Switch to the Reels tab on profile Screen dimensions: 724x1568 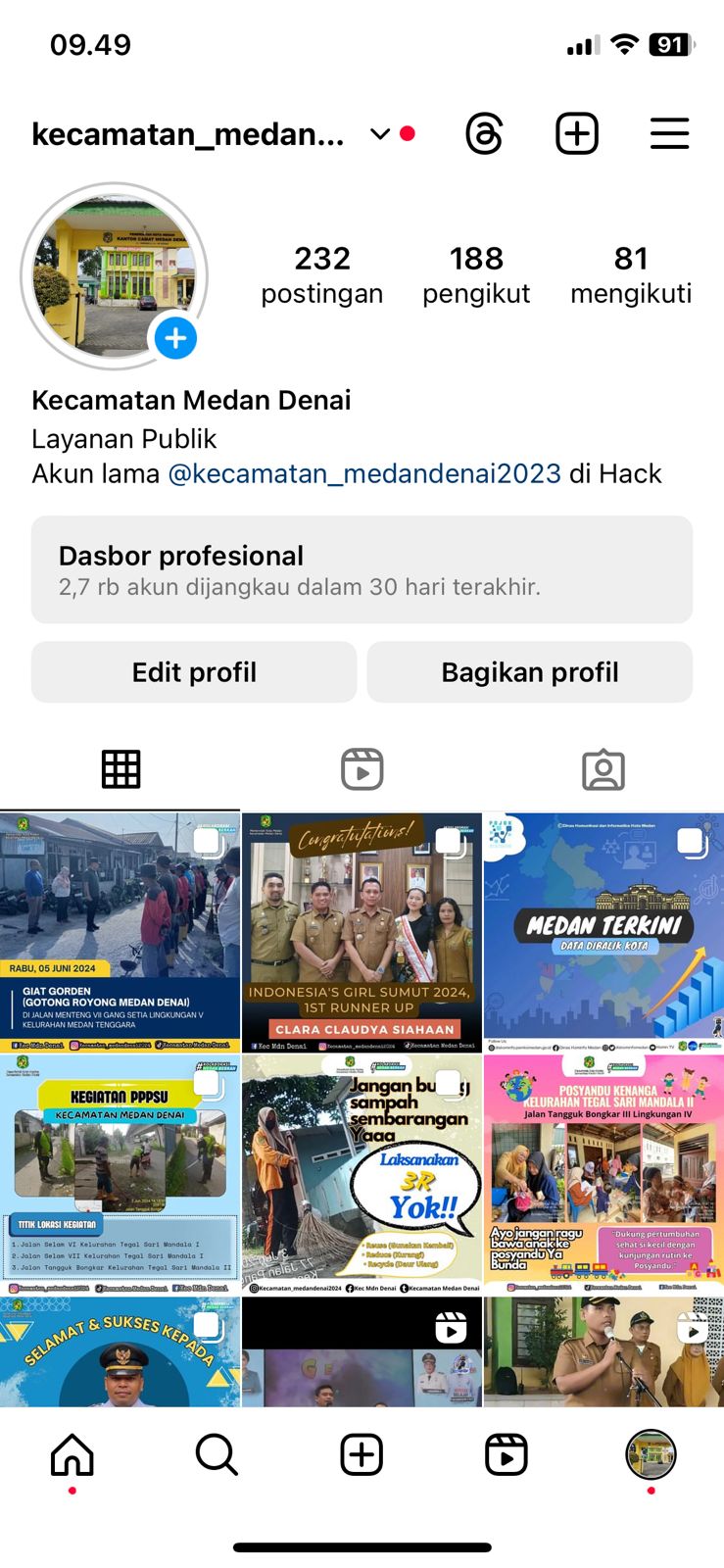coord(362,770)
